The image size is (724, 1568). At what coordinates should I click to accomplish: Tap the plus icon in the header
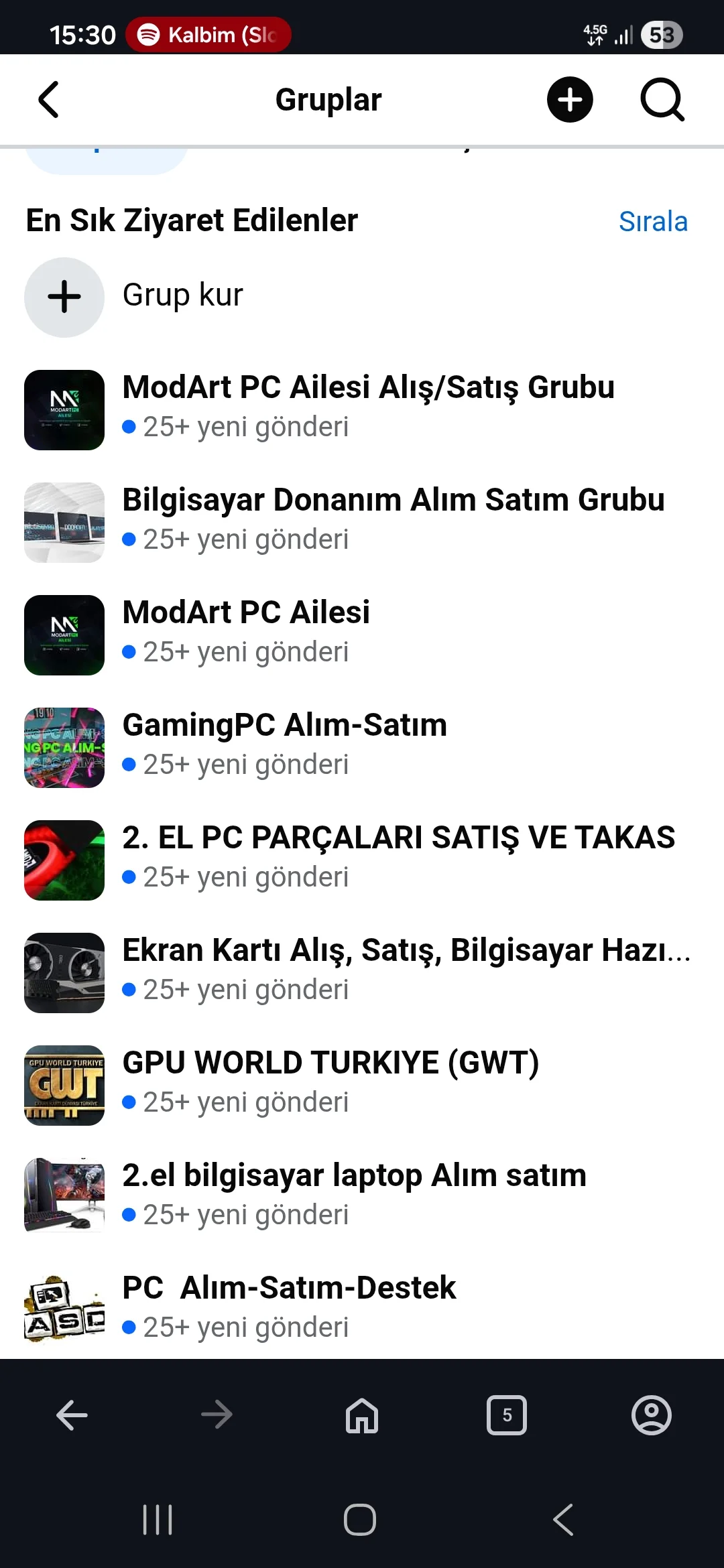pyautogui.click(x=570, y=100)
